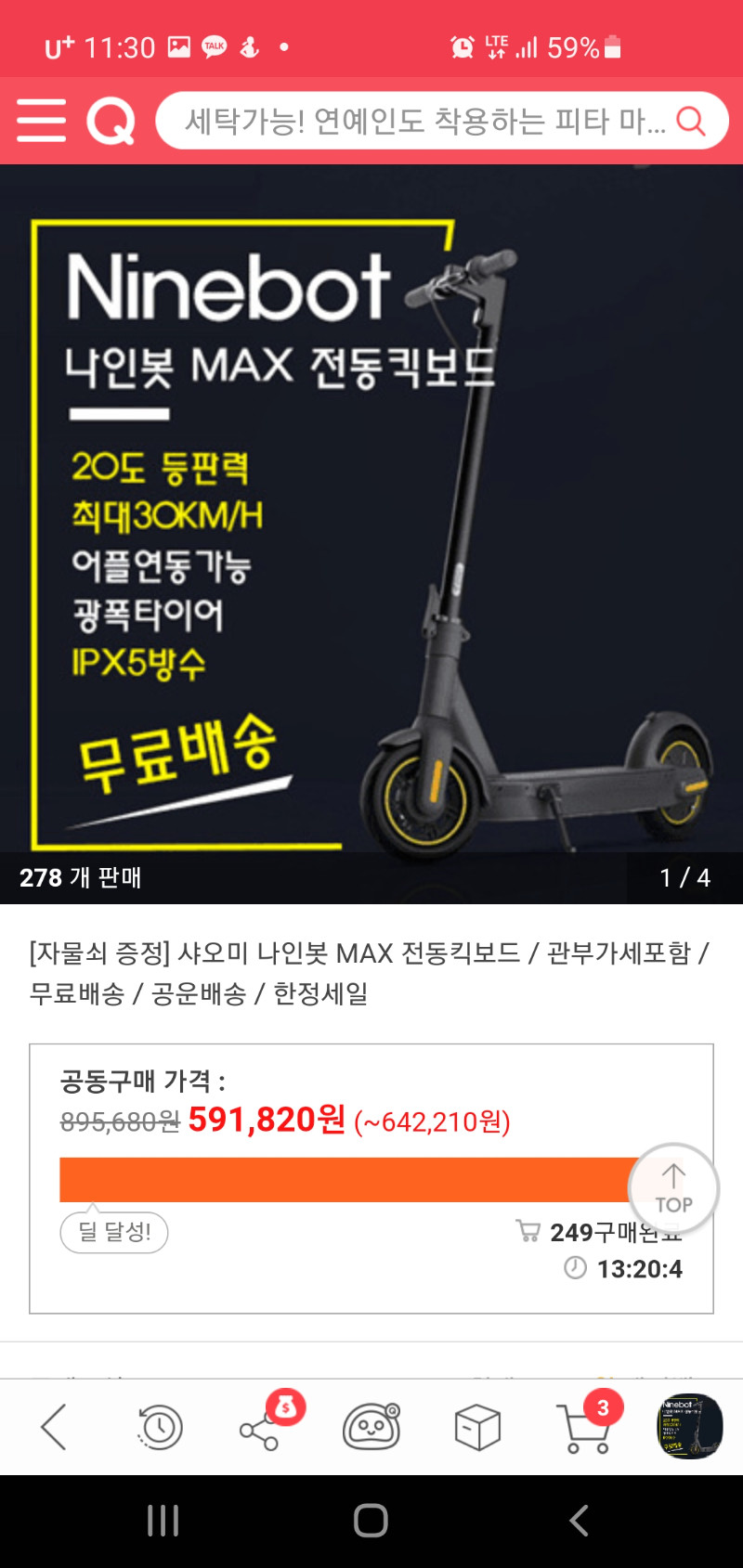Tap the Qoo10 Q logo

click(111, 122)
